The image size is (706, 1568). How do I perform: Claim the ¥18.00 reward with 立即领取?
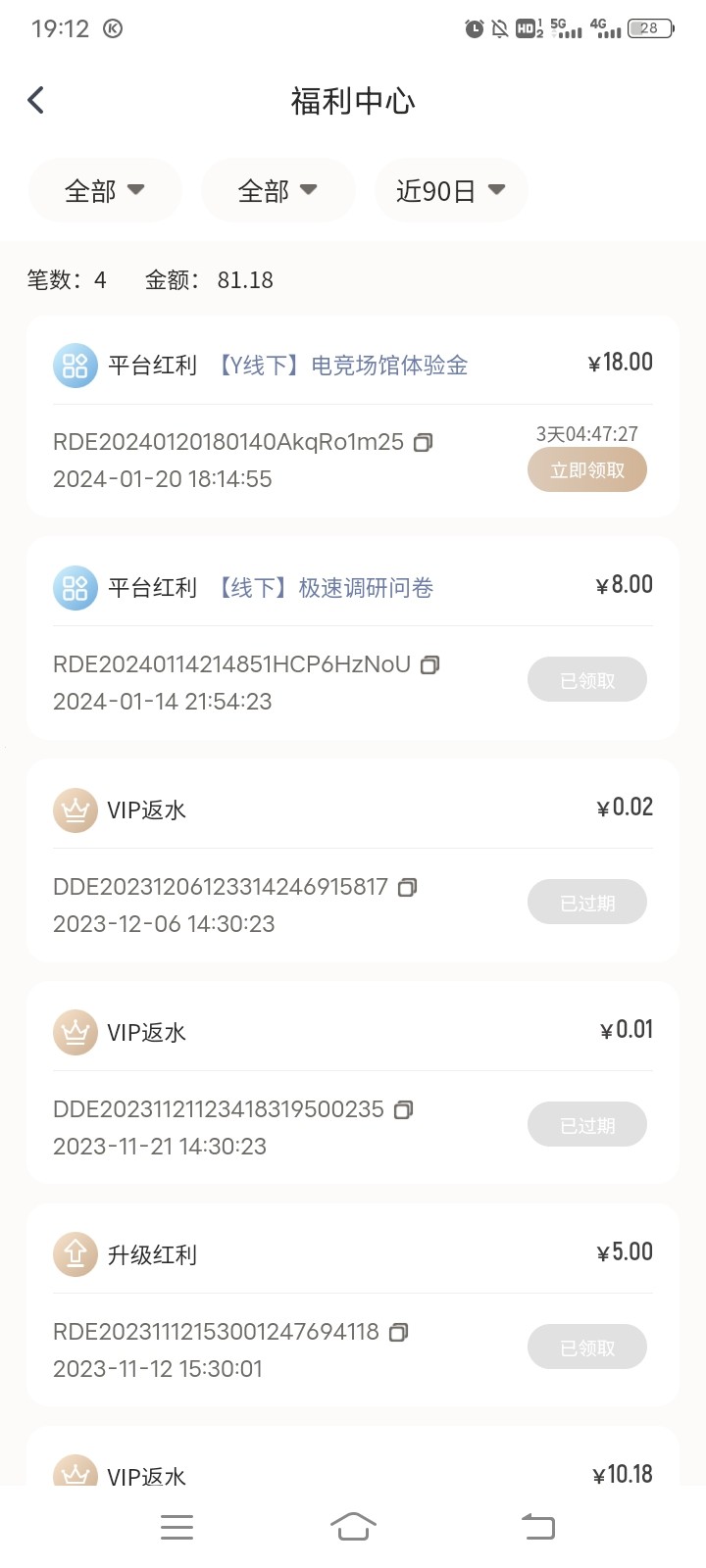[x=586, y=470]
